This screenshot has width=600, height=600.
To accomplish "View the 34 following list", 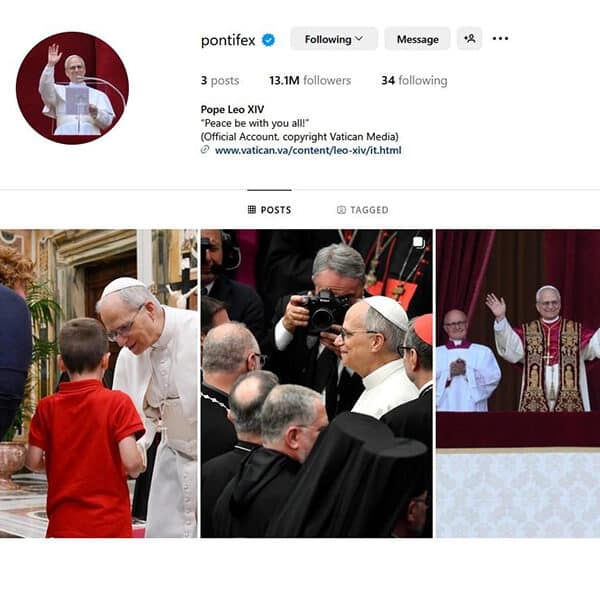I will click(x=413, y=80).
